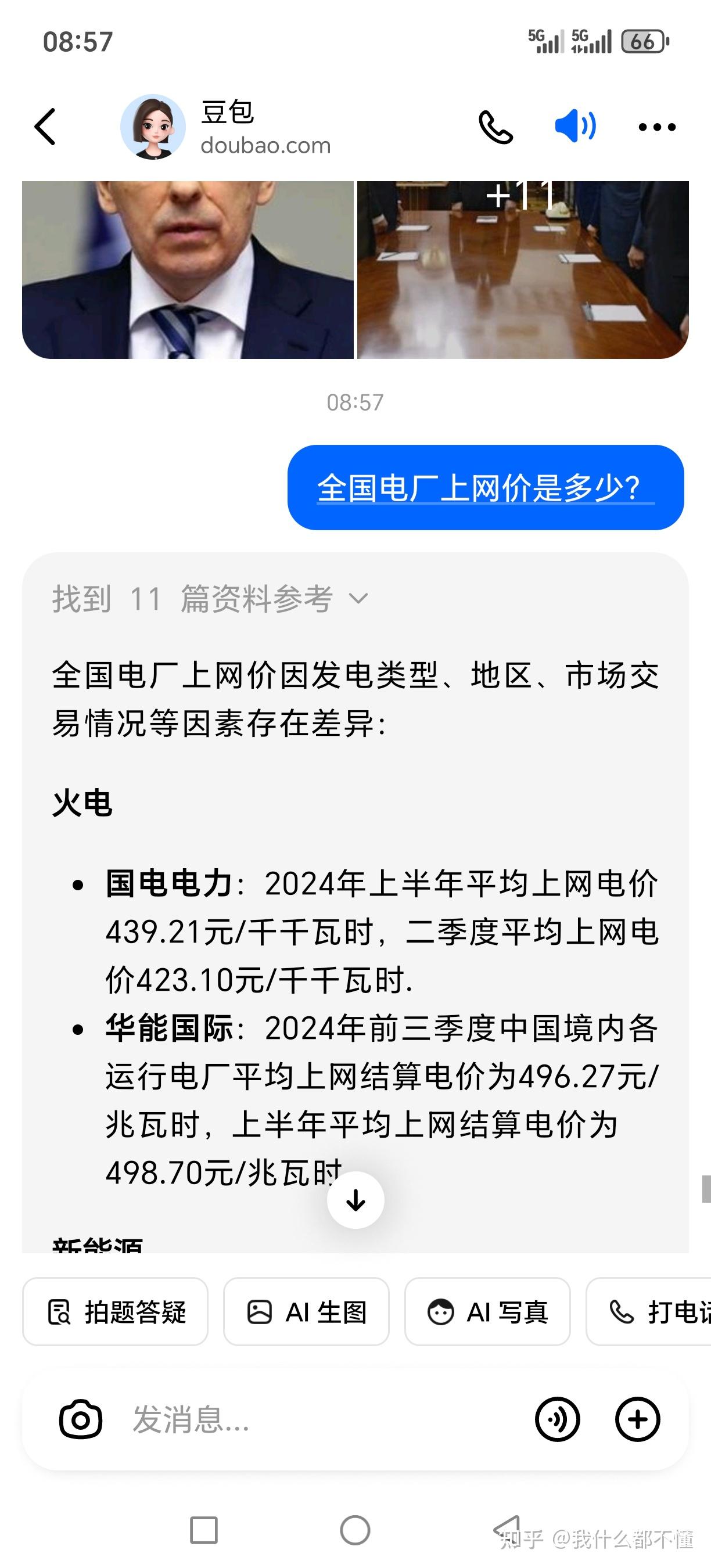
Task: Open the camera icon in message bar
Action: point(80,1419)
